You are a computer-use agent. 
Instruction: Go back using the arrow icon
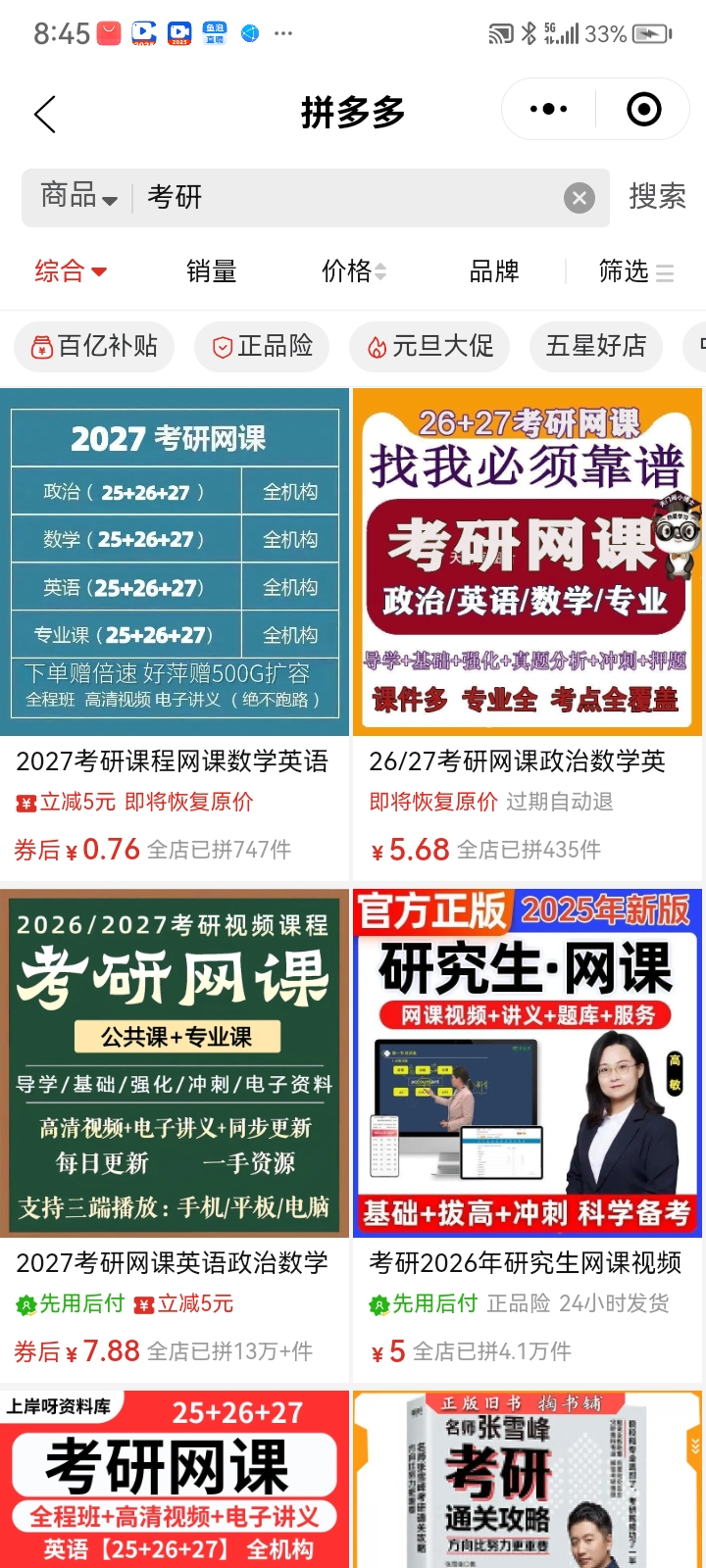(x=45, y=114)
